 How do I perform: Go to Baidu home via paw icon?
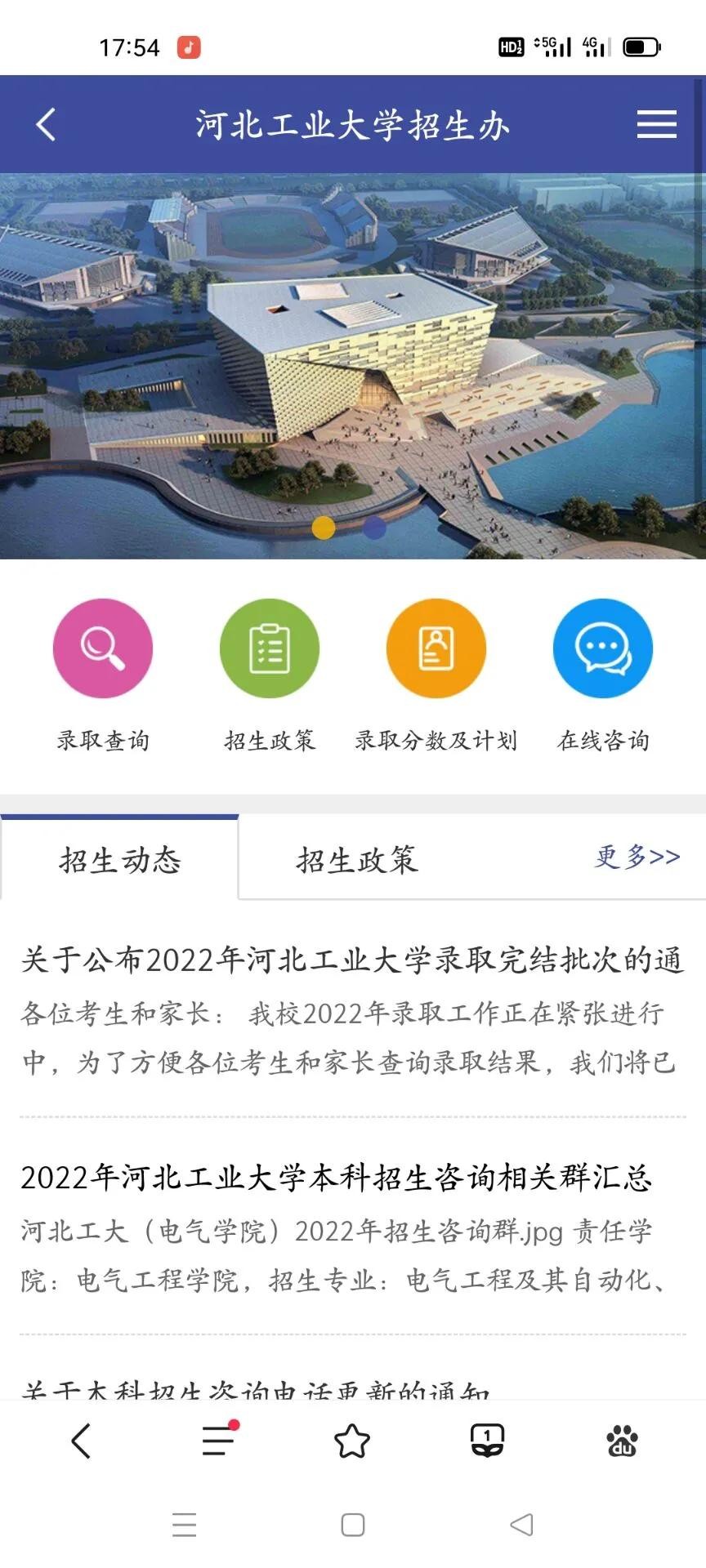pyautogui.click(x=622, y=1441)
